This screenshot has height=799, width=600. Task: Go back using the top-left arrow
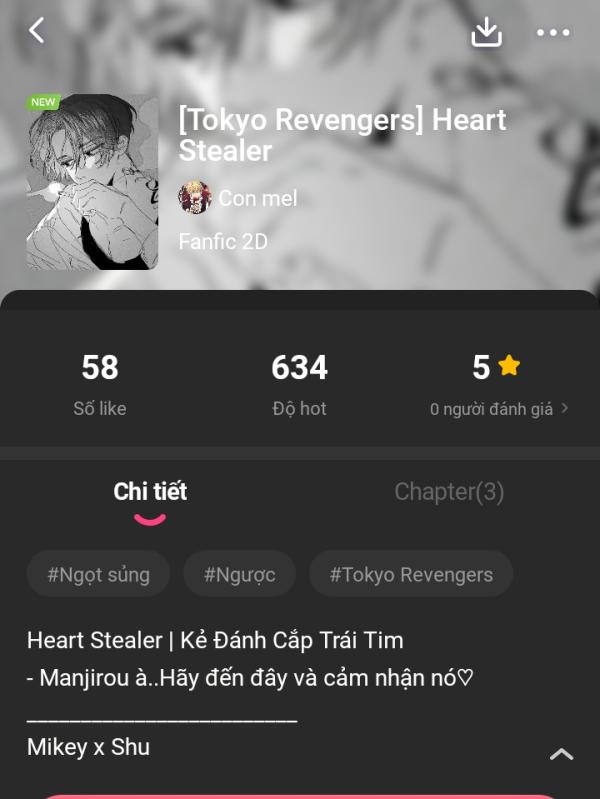[37, 31]
